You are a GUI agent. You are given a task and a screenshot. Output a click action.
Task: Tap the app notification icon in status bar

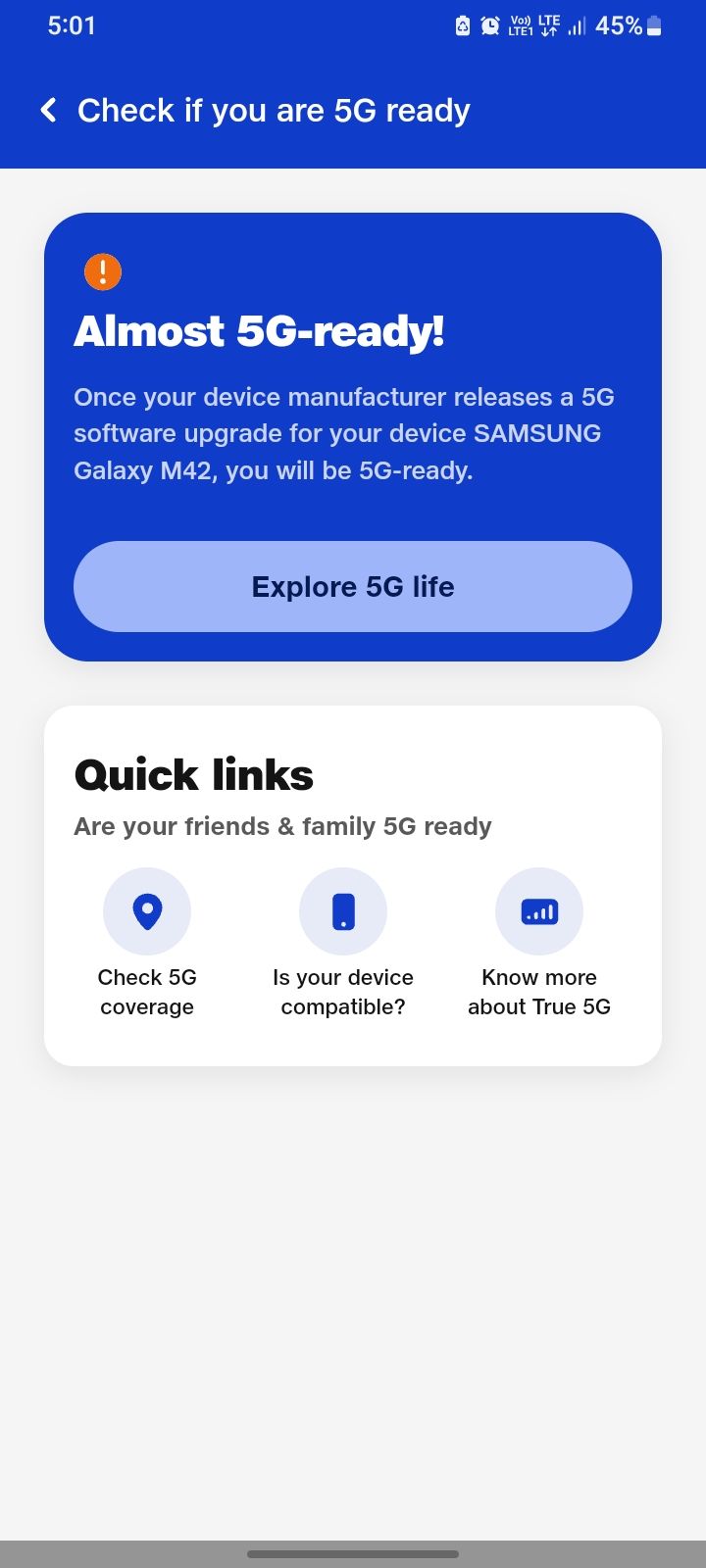[460, 24]
